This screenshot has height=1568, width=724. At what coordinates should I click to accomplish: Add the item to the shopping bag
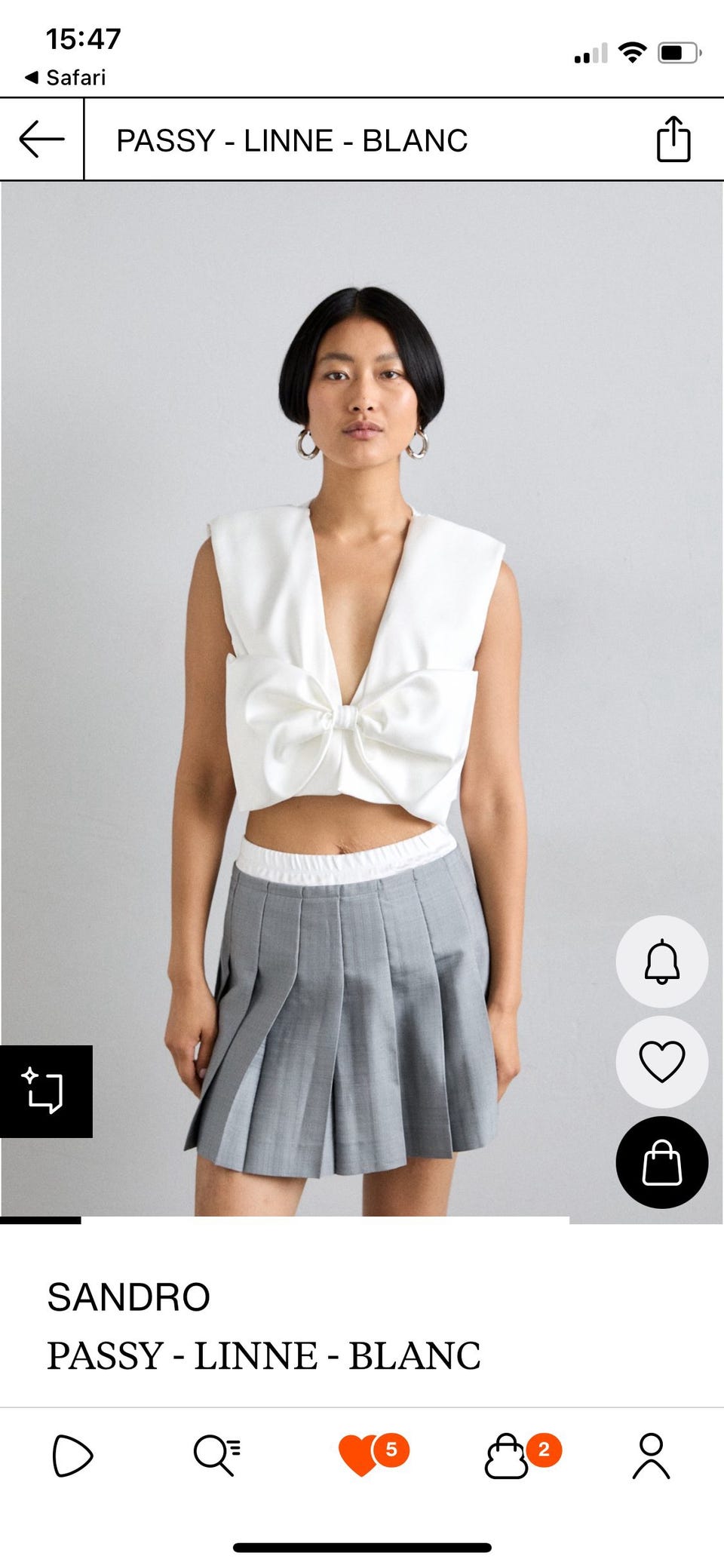pos(661,1162)
